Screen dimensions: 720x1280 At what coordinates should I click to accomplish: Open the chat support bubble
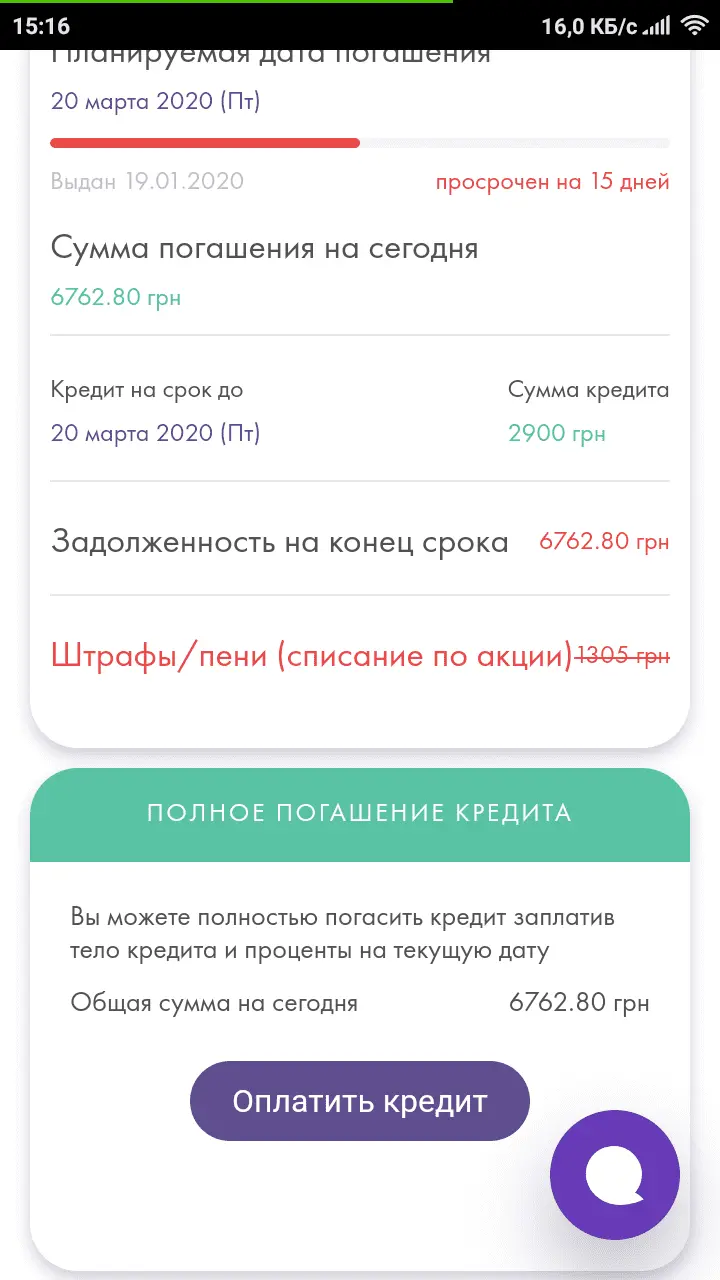[614, 1175]
